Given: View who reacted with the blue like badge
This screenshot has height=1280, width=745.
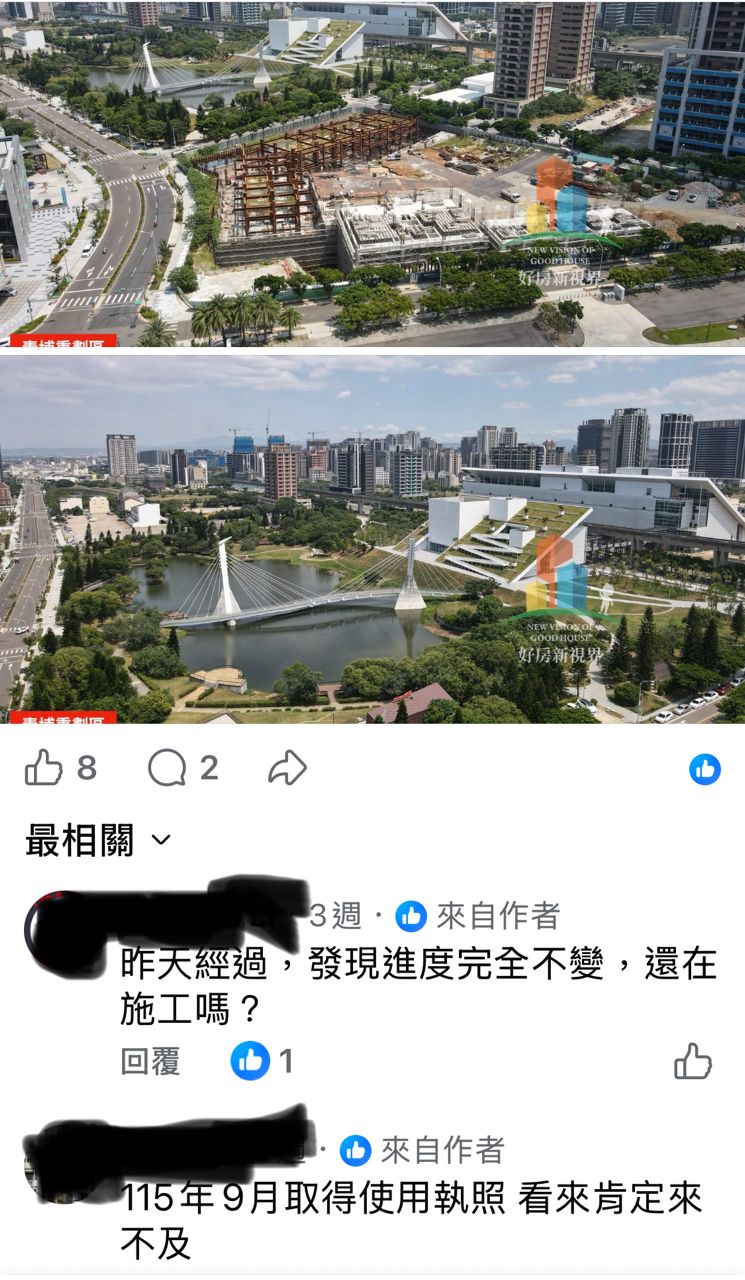Looking at the screenshot, I should click(x=705, y=769).
